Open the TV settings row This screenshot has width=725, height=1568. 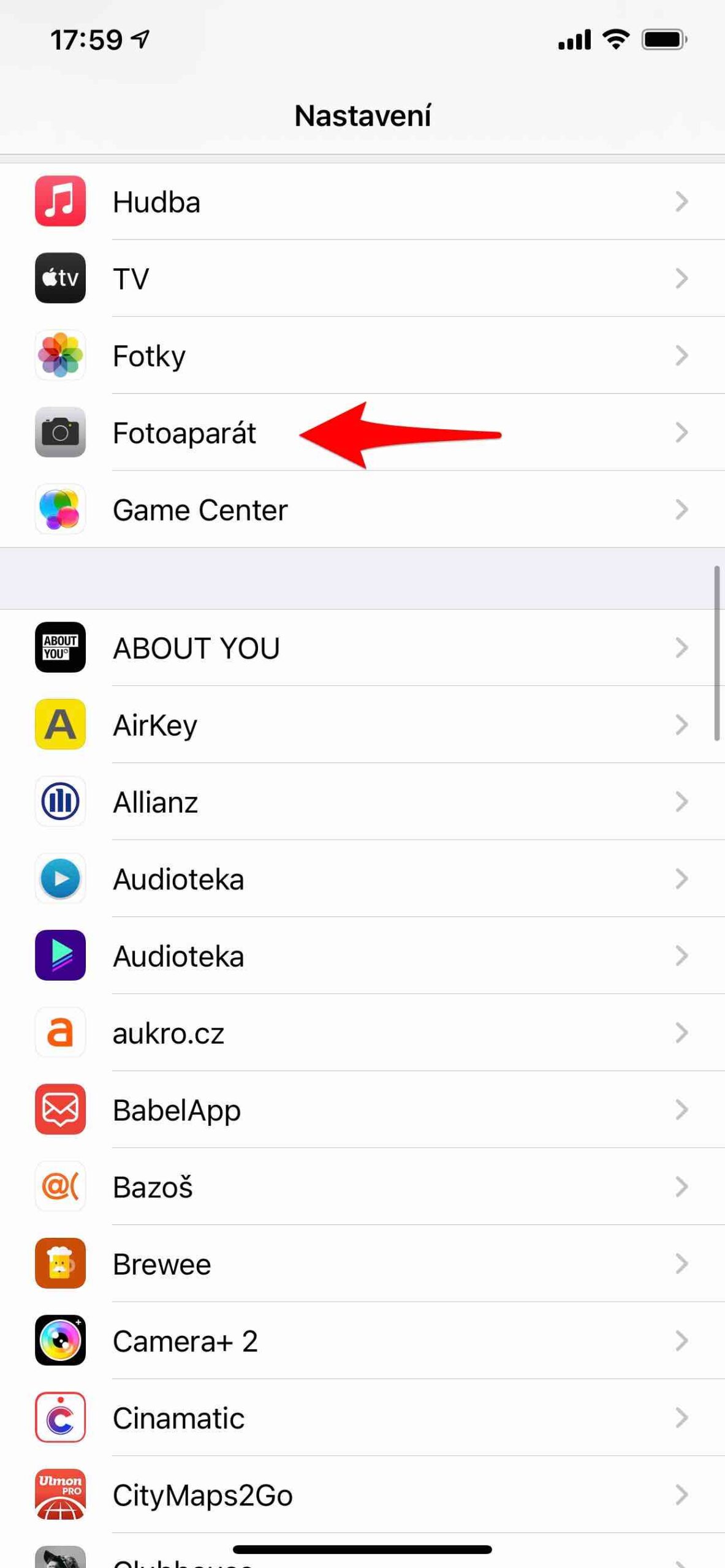click(362, 279)
